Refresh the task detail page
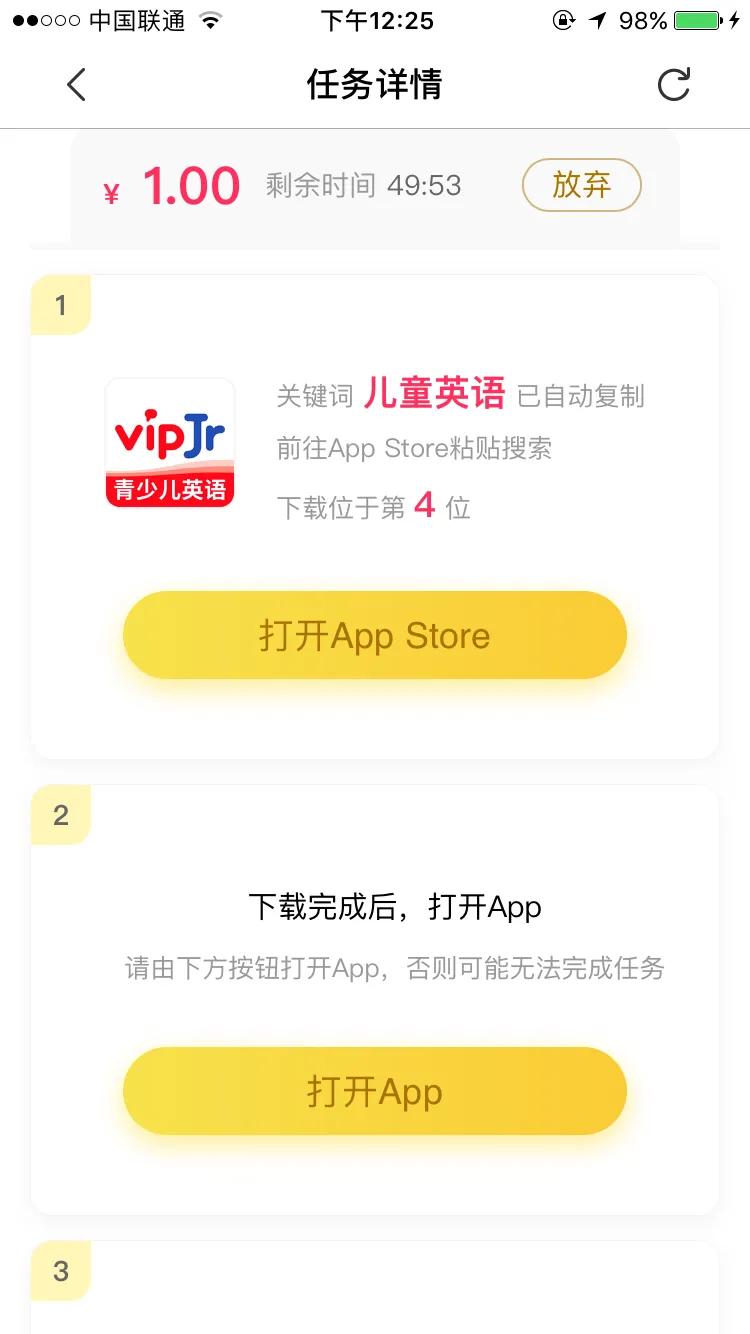The height and width of the screenshot is (1334, 750). click(675, 84)
